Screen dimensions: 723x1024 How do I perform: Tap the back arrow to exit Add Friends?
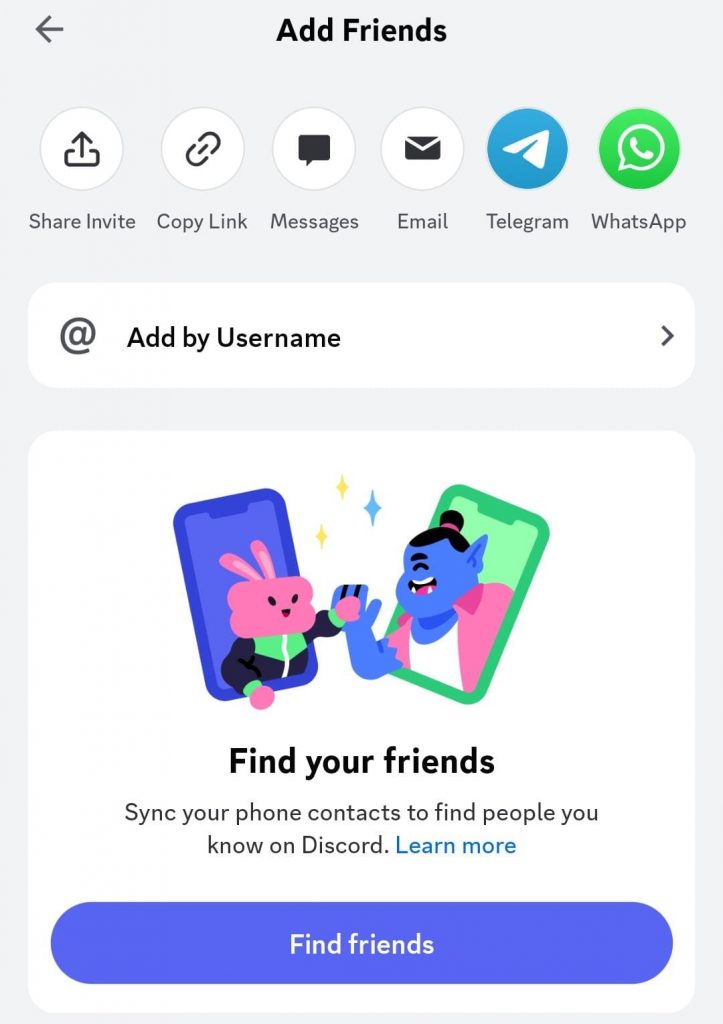[x=48, y=30]
